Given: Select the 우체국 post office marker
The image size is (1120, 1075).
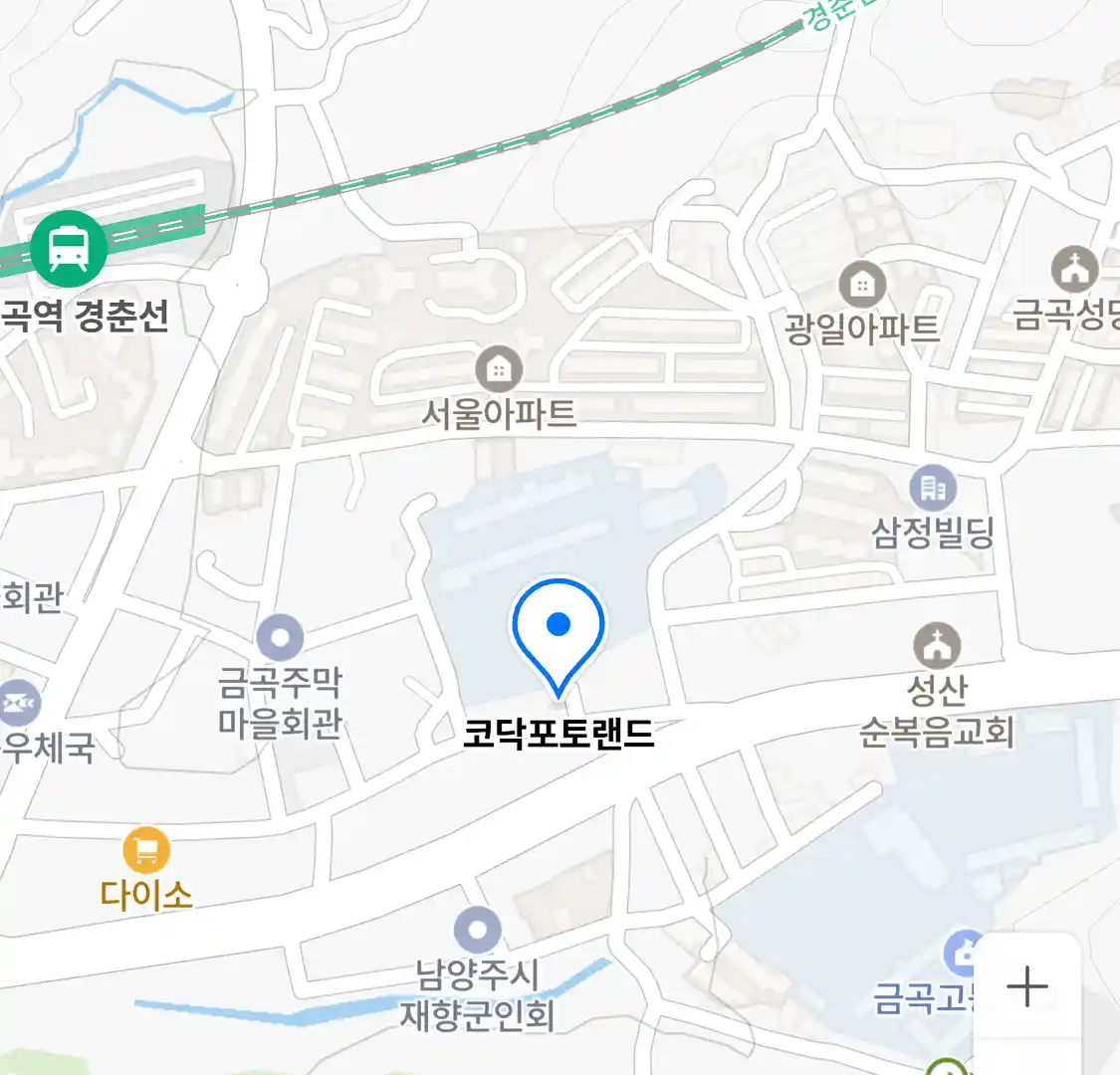Looking at the screenshot, I should pyautogui.click(x=18, y=704).
